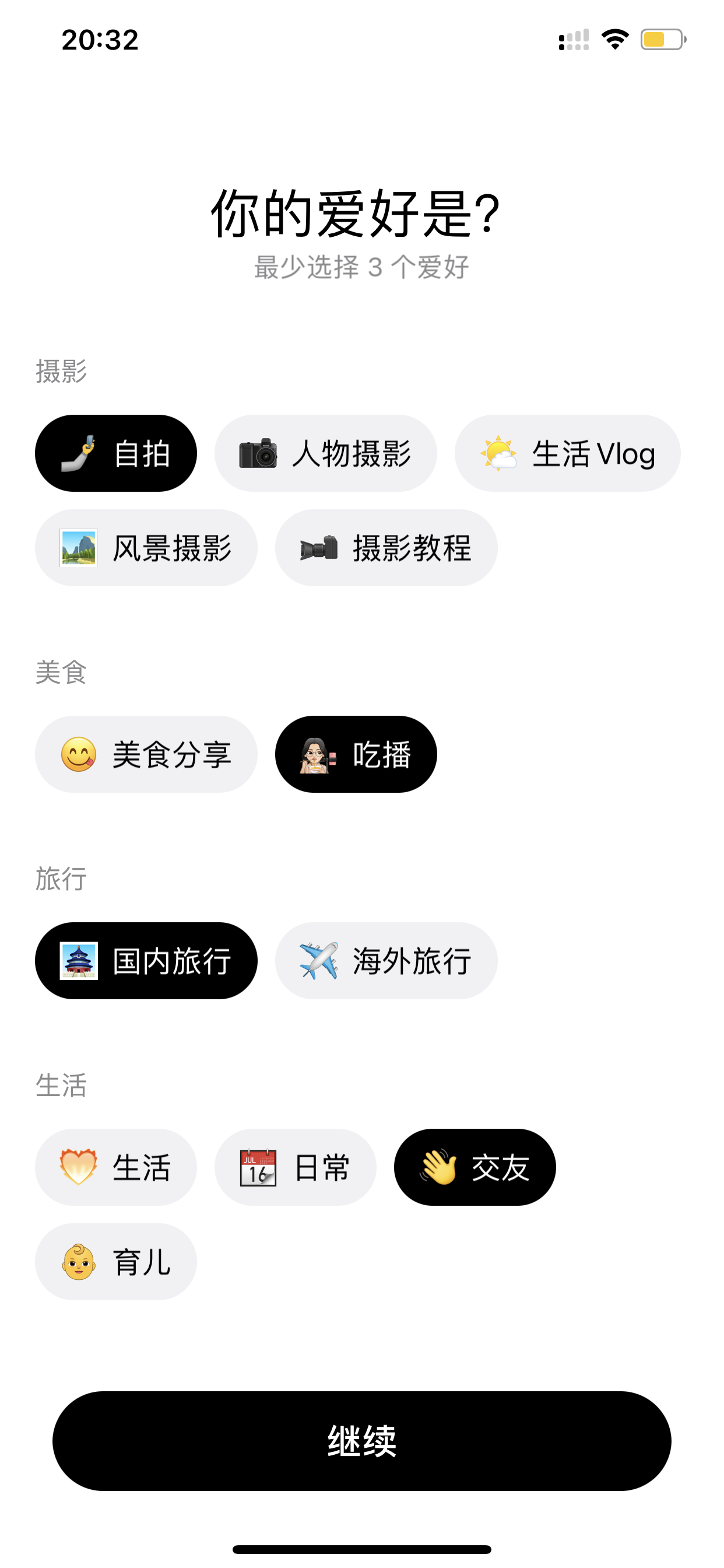Choose 生活 Vlog as an interest
The image size is (724, 1568).
[x=567, y=453]
